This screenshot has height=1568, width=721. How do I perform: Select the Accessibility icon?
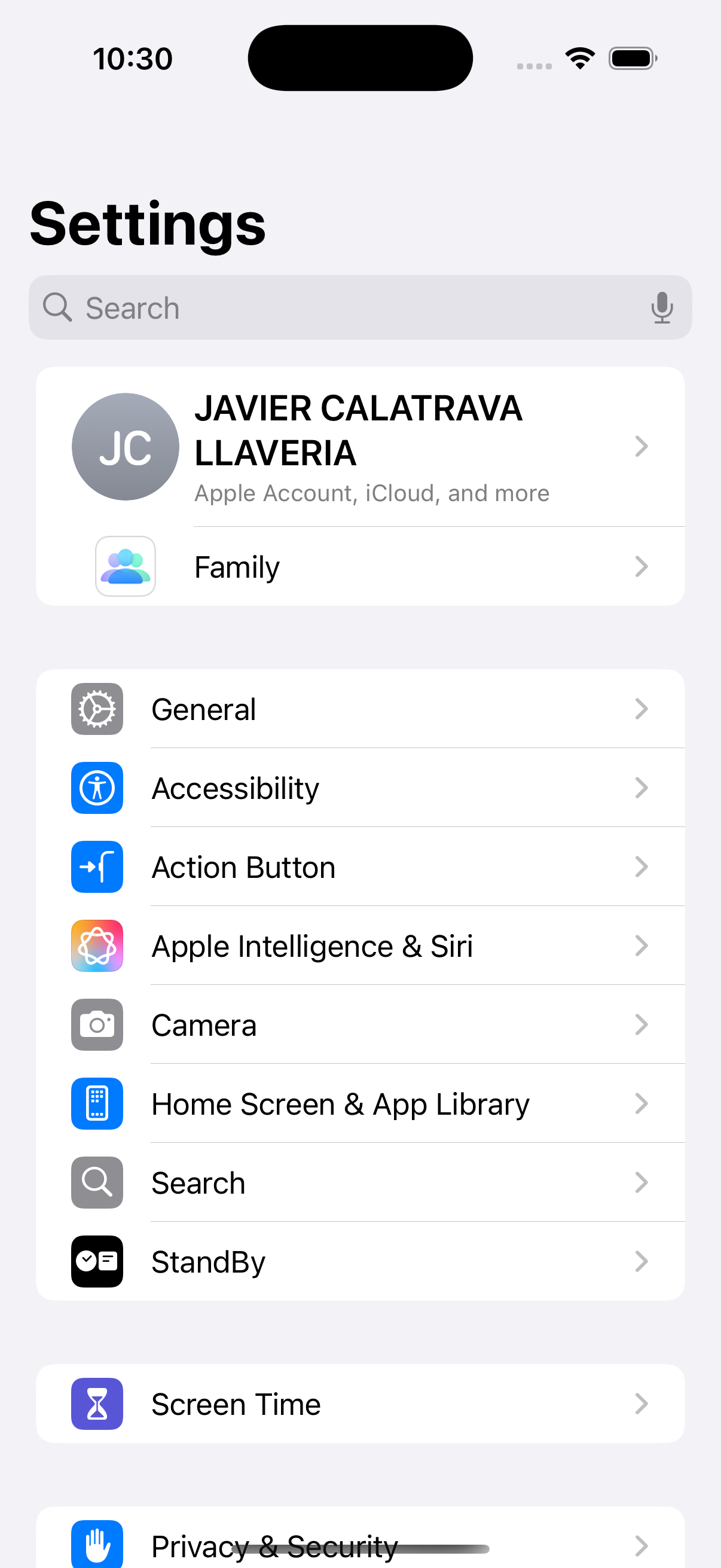click(97, 788)
